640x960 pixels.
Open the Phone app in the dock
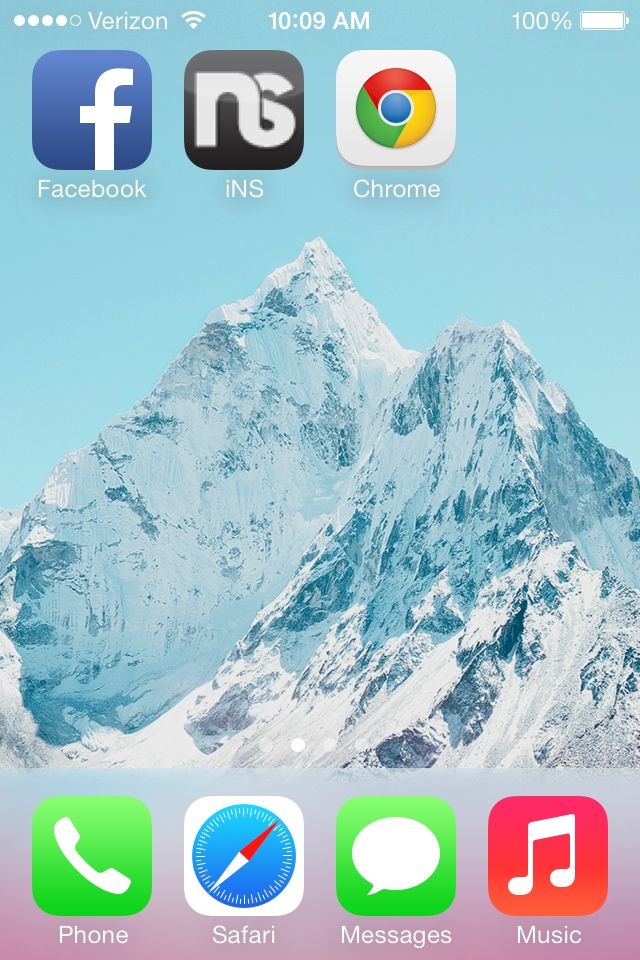coord(92,856)
